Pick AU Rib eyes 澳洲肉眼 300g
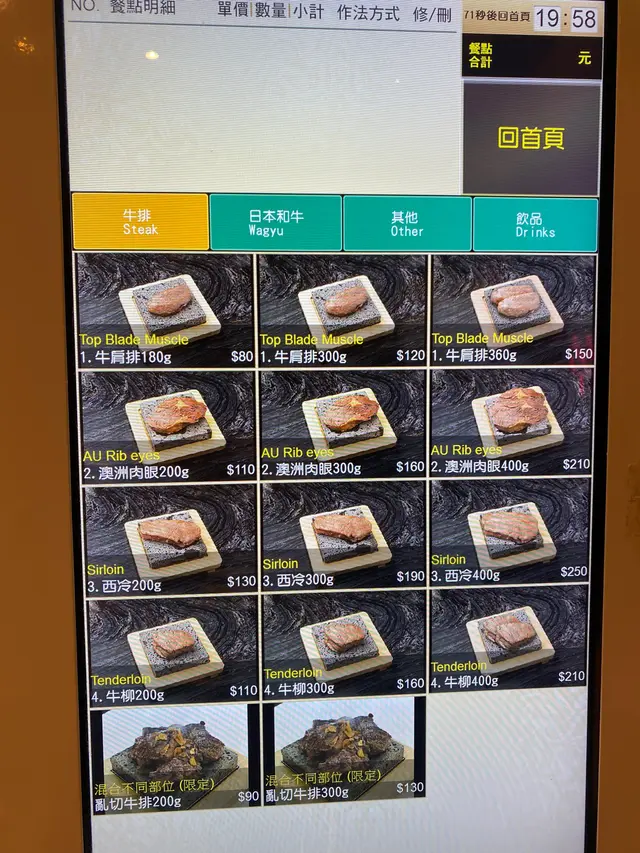Viewport: 640px width, 853px height. click(343, 424)
